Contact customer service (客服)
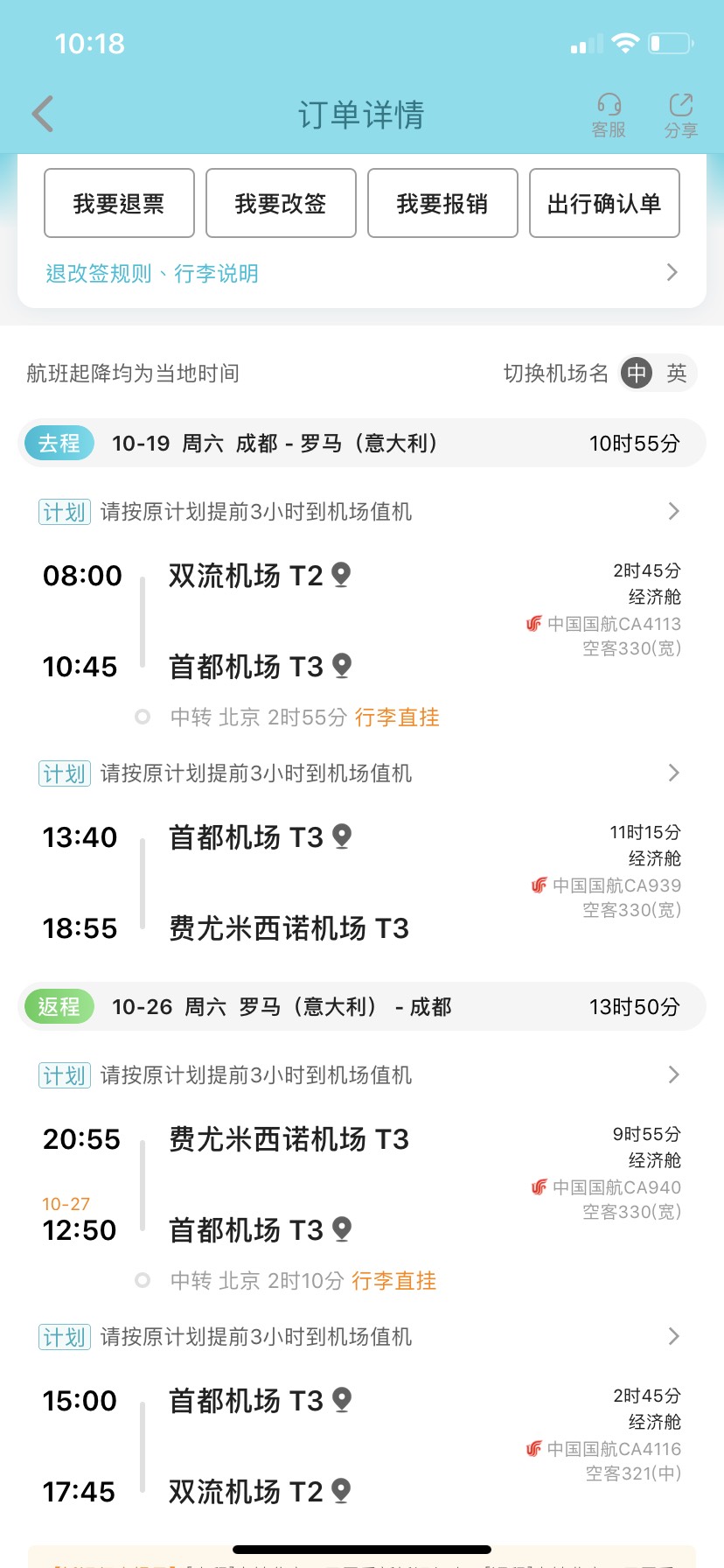The height and width of the screenshot is (1568, 724). point(609,115)
